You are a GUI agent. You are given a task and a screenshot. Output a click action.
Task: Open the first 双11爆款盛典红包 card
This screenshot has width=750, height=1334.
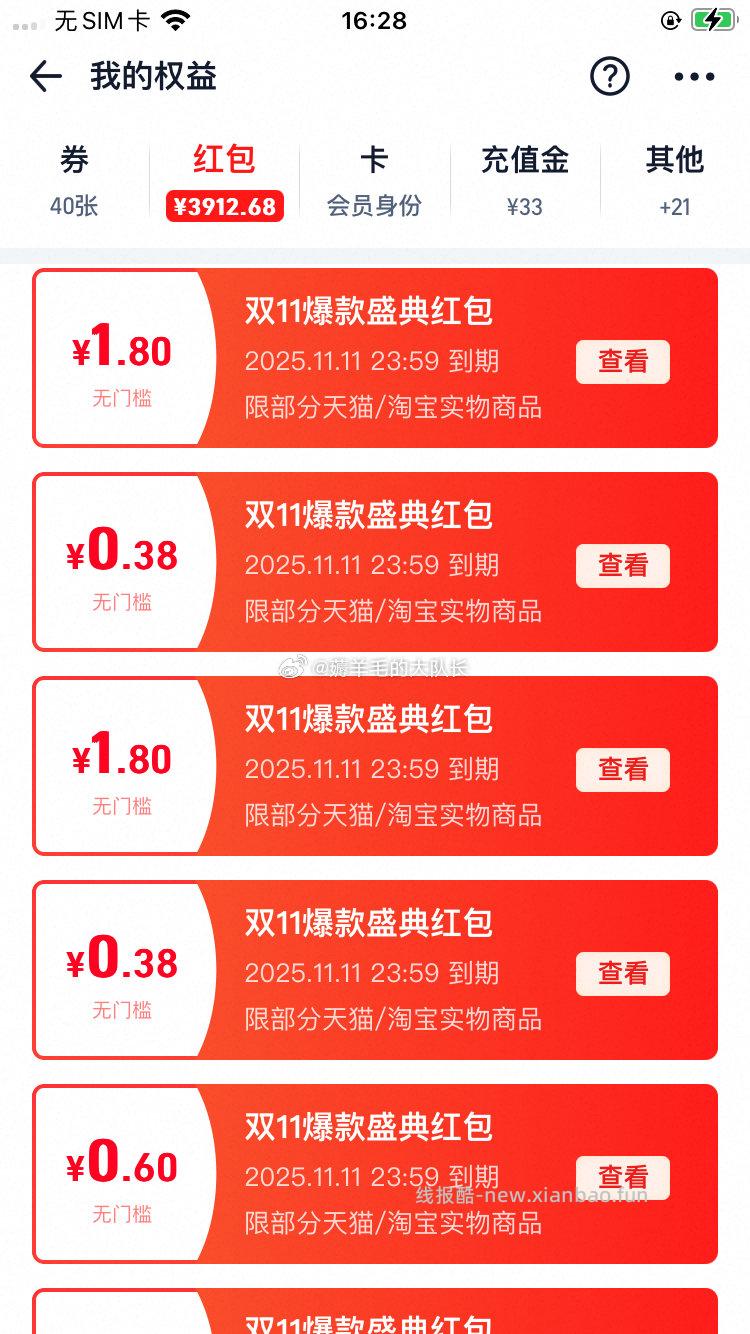[x=370, y=312]
